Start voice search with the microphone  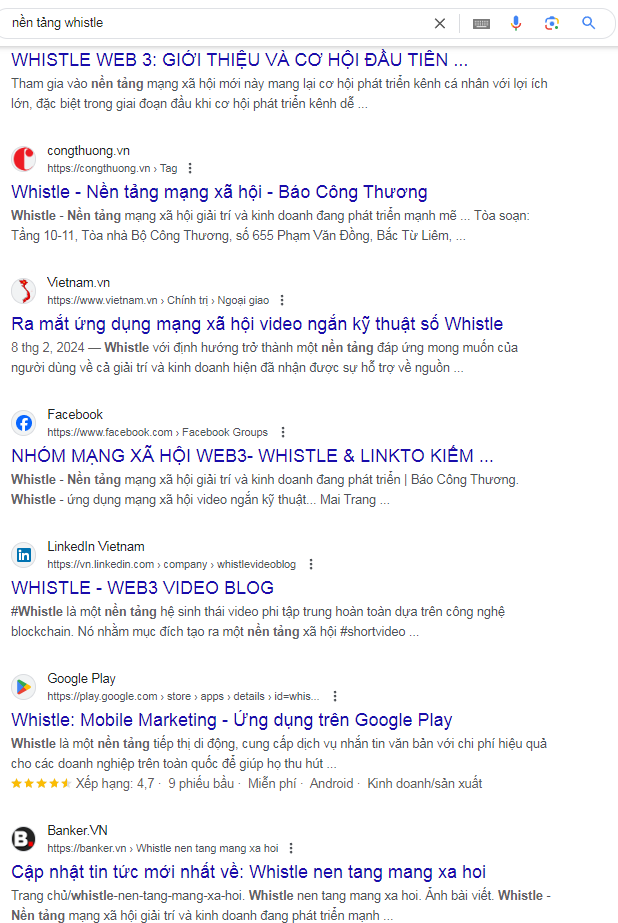click(x=516, y=23)
